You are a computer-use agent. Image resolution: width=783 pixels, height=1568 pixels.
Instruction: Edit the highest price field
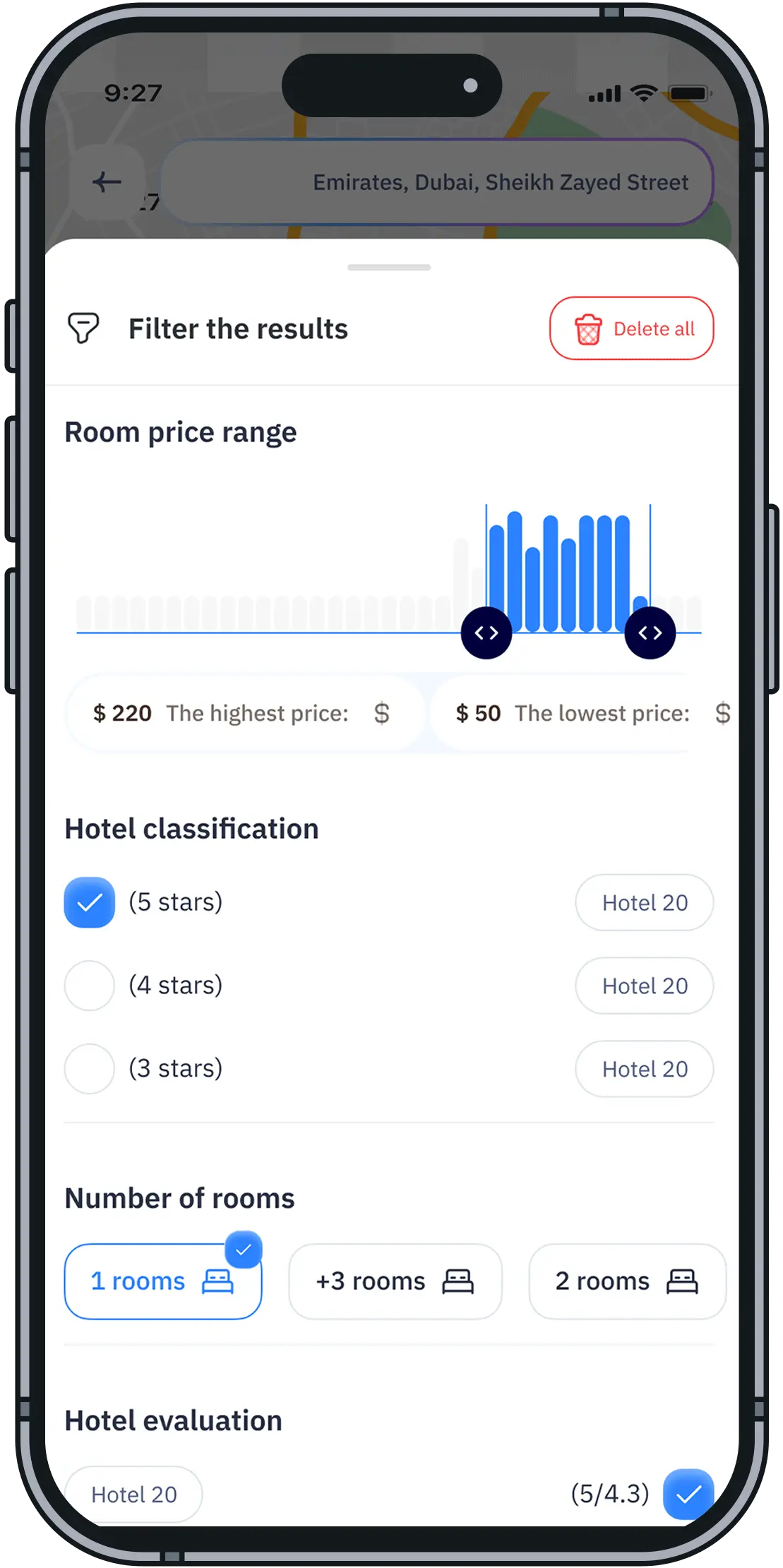(x=244, y=713)
